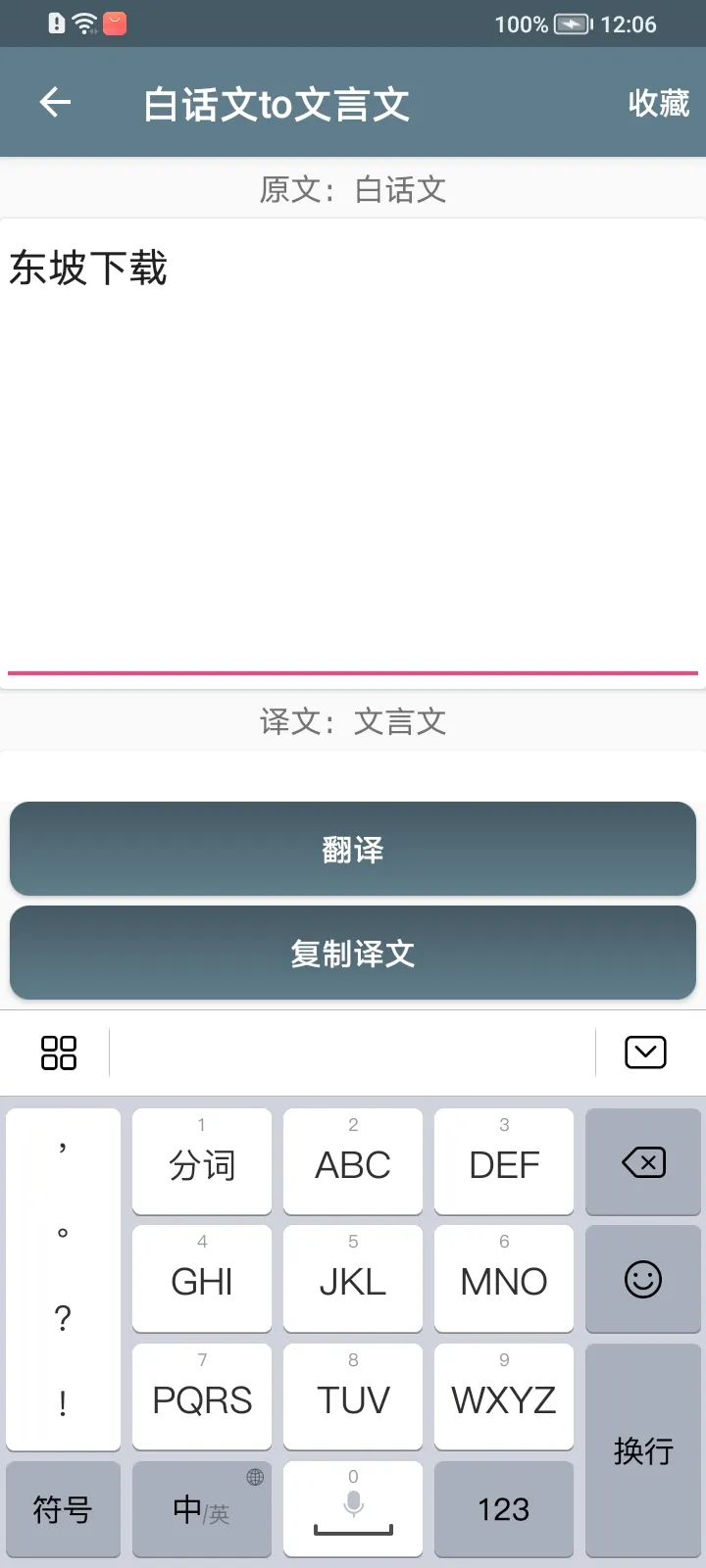
Task: Switch language with the 中/英 key
Action: (202, 1509)
